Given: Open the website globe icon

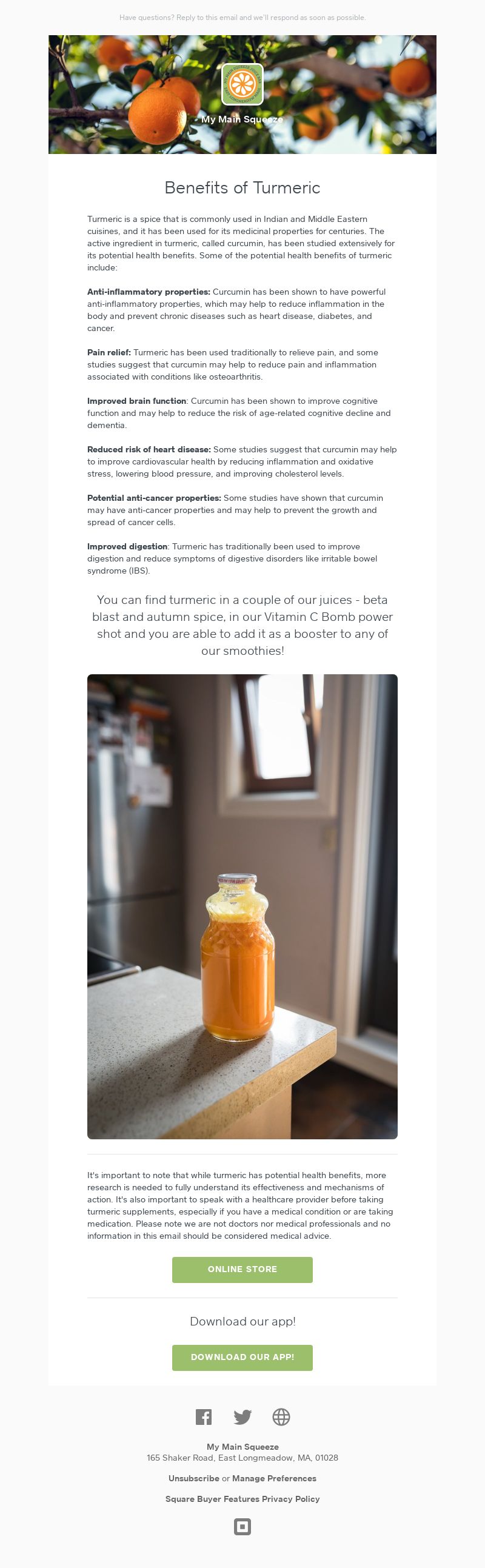Looking at the screenshot, I should click(x=281, y=1416).
